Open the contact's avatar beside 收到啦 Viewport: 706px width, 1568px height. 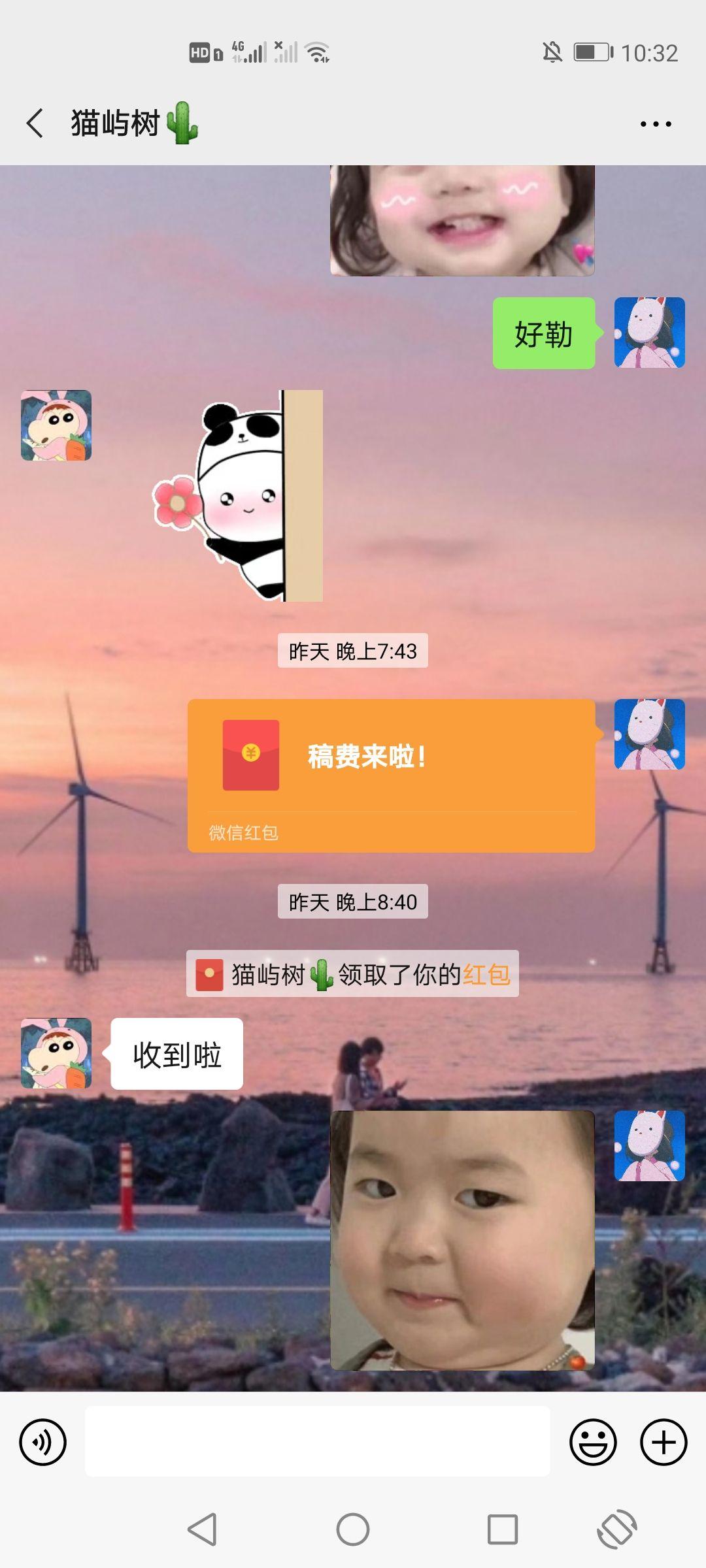pyautogui.click(x=56, y=1053)
